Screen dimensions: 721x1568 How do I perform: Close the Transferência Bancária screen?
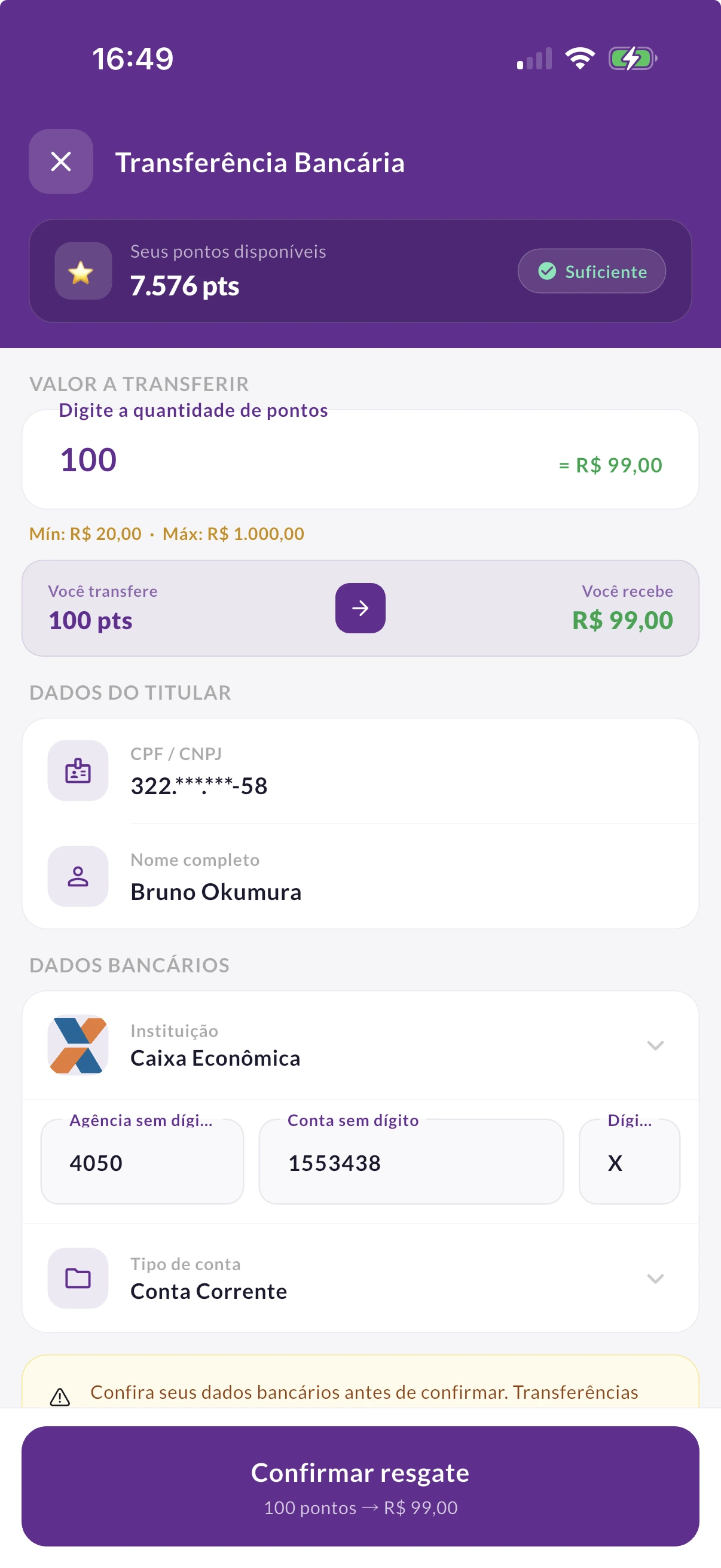[x=61, y=161]
